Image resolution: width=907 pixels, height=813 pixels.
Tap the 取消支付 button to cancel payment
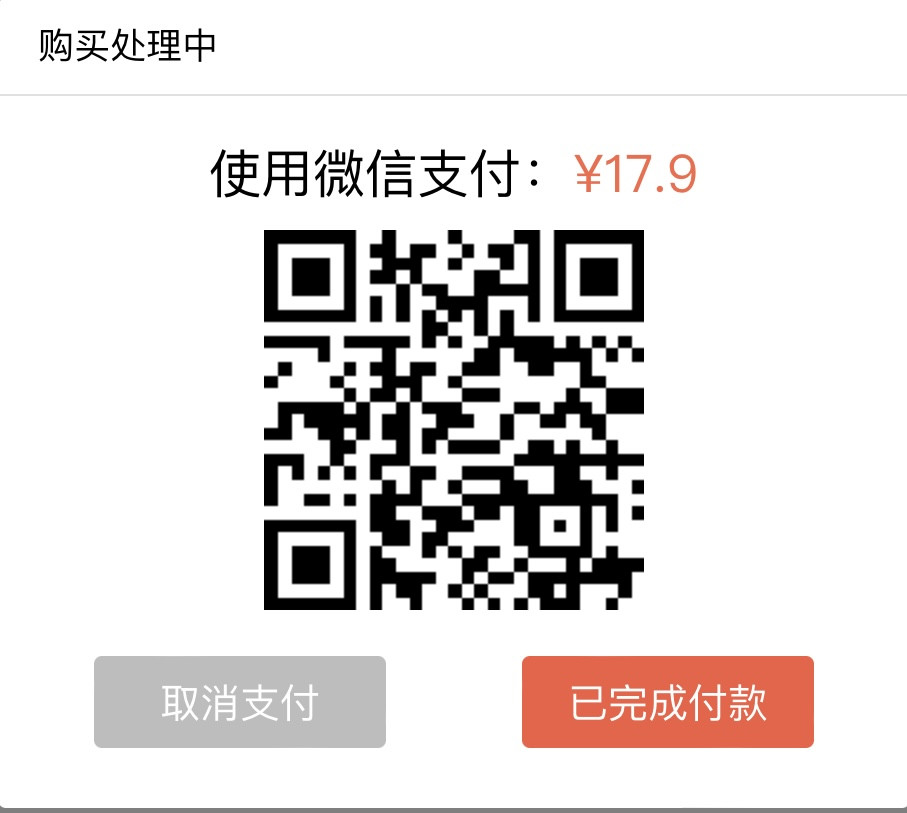point(240,702)
